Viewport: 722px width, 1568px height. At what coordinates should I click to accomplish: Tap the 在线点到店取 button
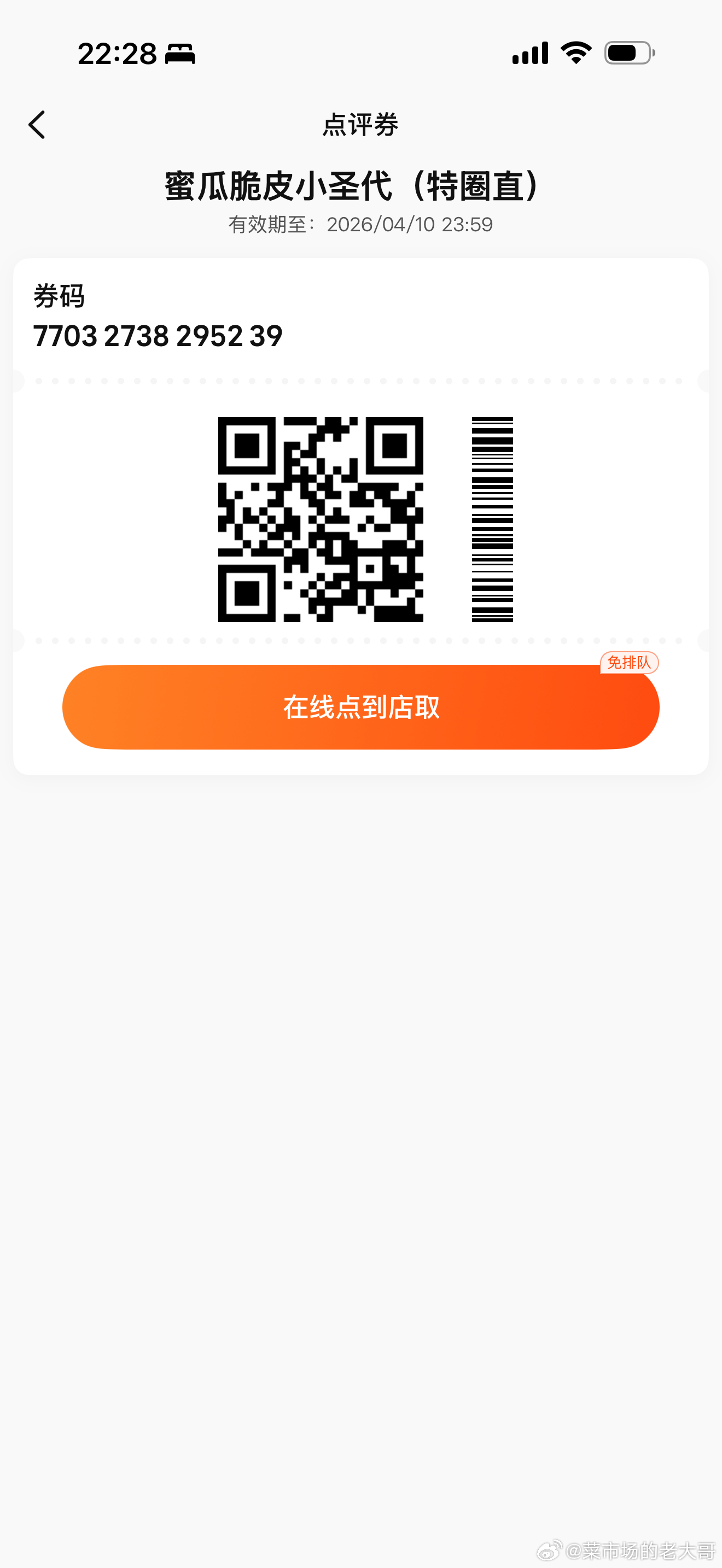tap(360, 707)
